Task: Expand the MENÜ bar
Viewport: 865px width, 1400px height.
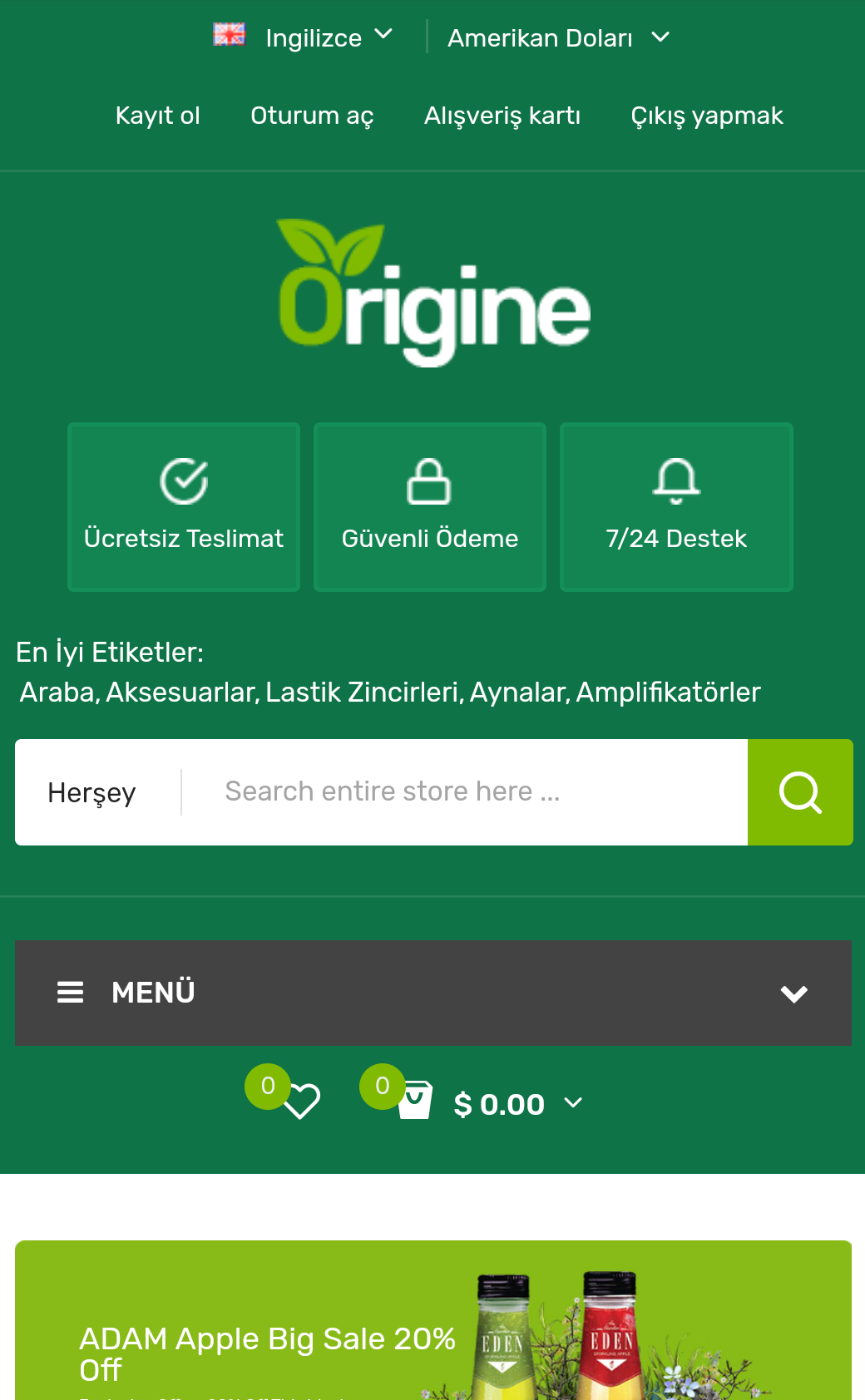Action: click(432, 993)
